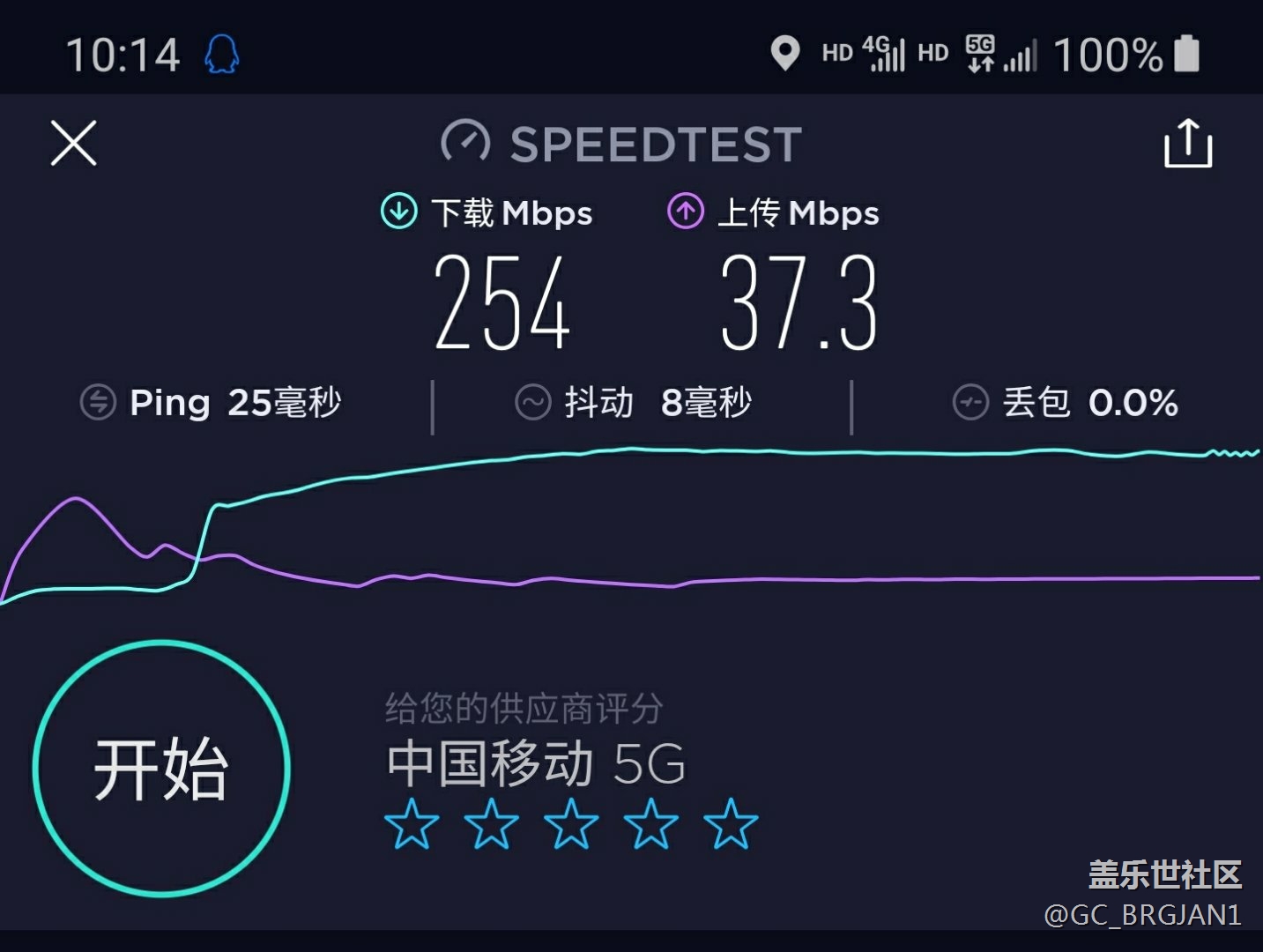Close the speed test result
This screenshot has height=952, width=1263.
(73, 144)
